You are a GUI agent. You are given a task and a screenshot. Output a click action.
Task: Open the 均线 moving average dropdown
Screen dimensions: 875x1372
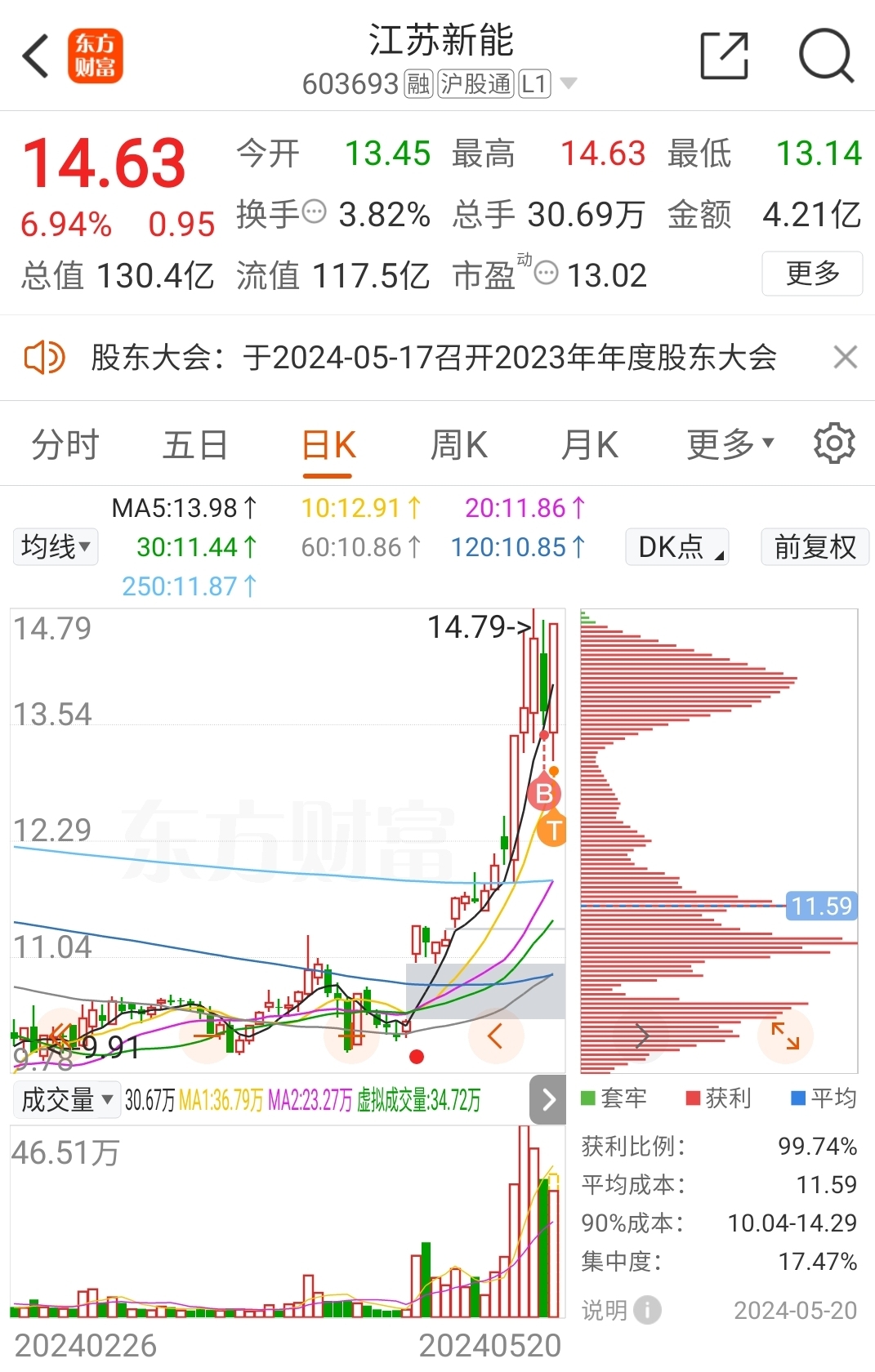click(x=55, y=547)
